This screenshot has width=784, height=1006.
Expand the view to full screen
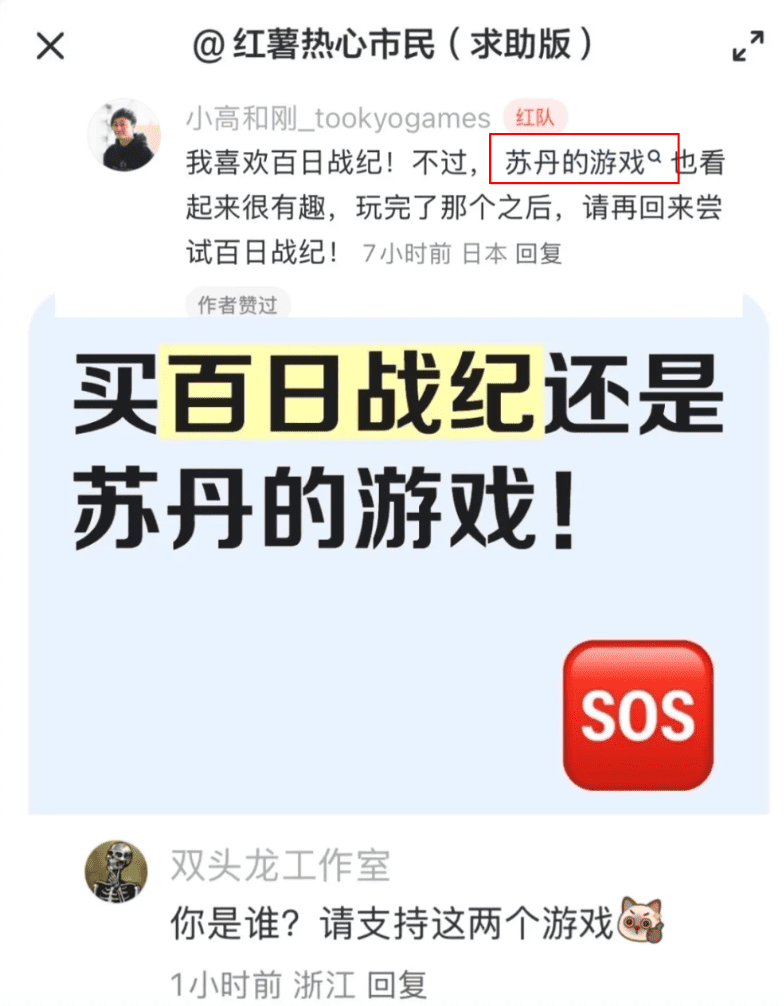coord(747,46)
